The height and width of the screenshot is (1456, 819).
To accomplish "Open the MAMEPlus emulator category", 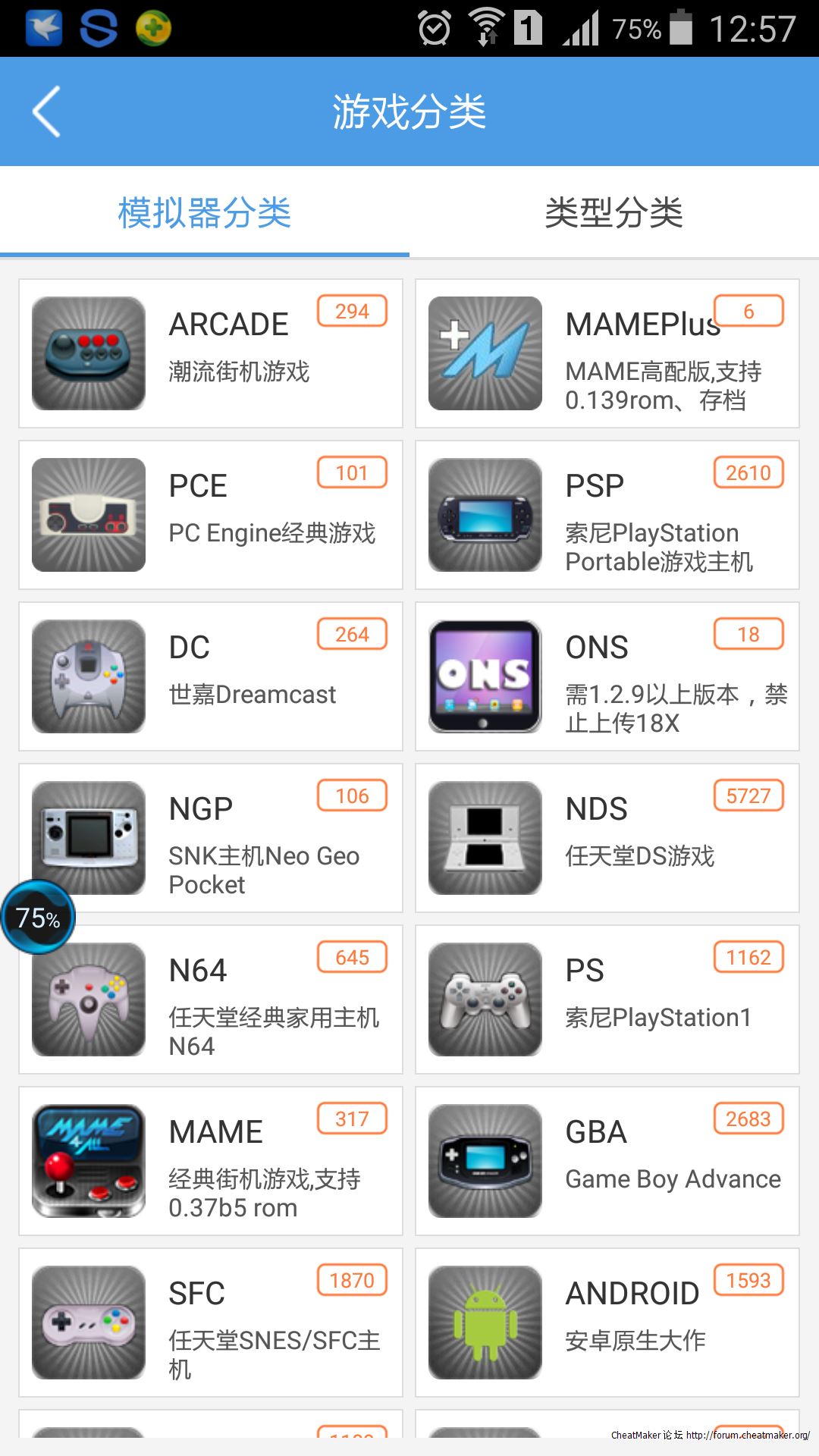I will 607,353.
